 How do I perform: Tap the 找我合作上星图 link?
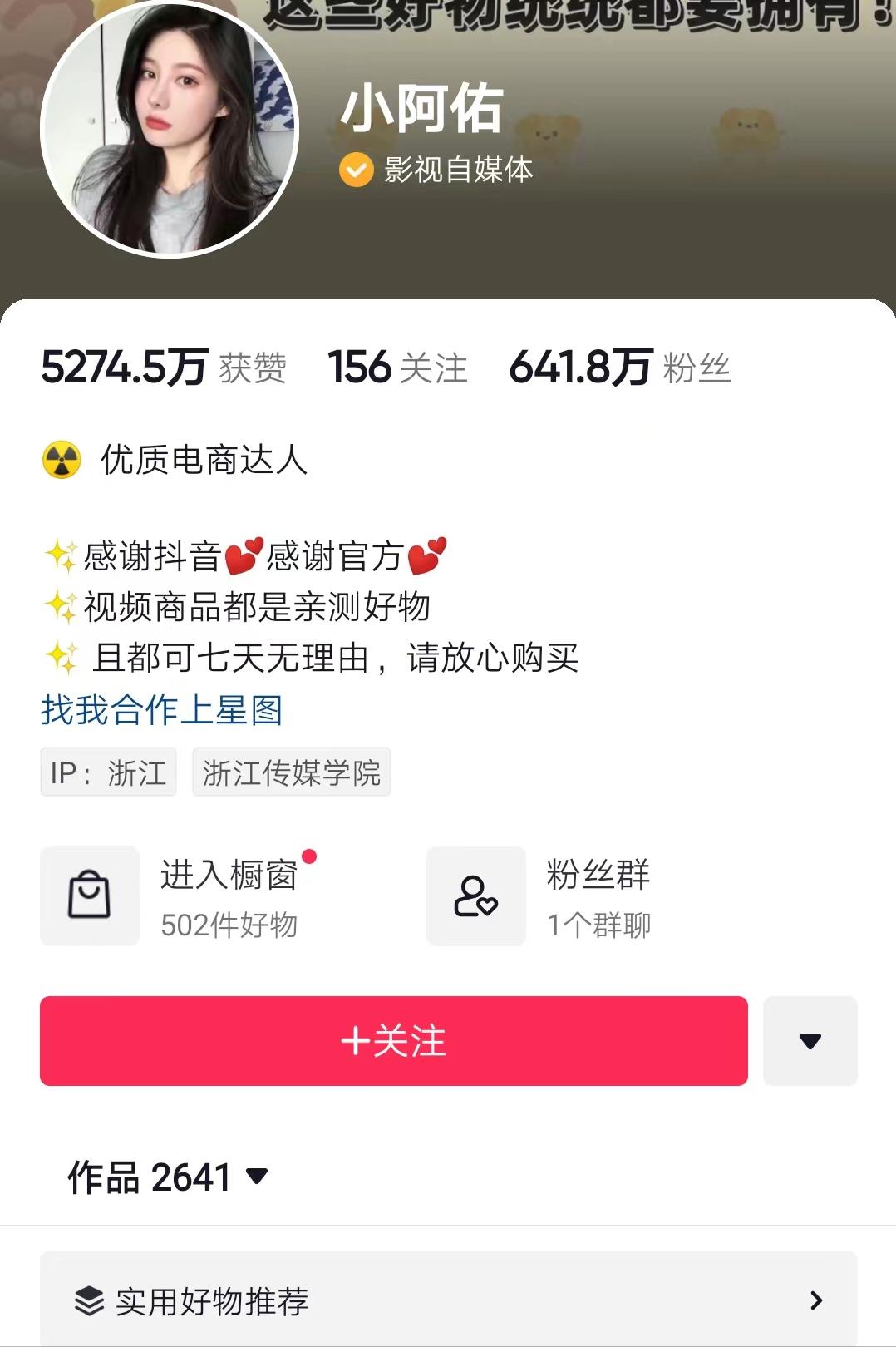tap(163, 711)
